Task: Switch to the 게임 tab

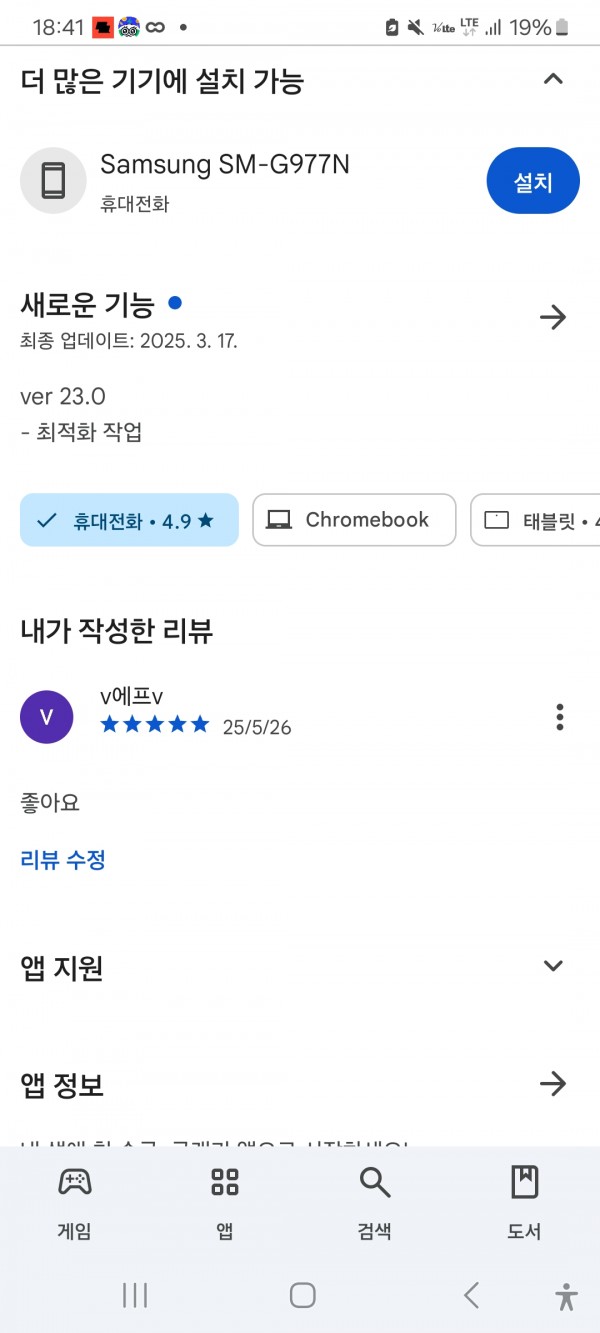Action: coord(75,1203)
